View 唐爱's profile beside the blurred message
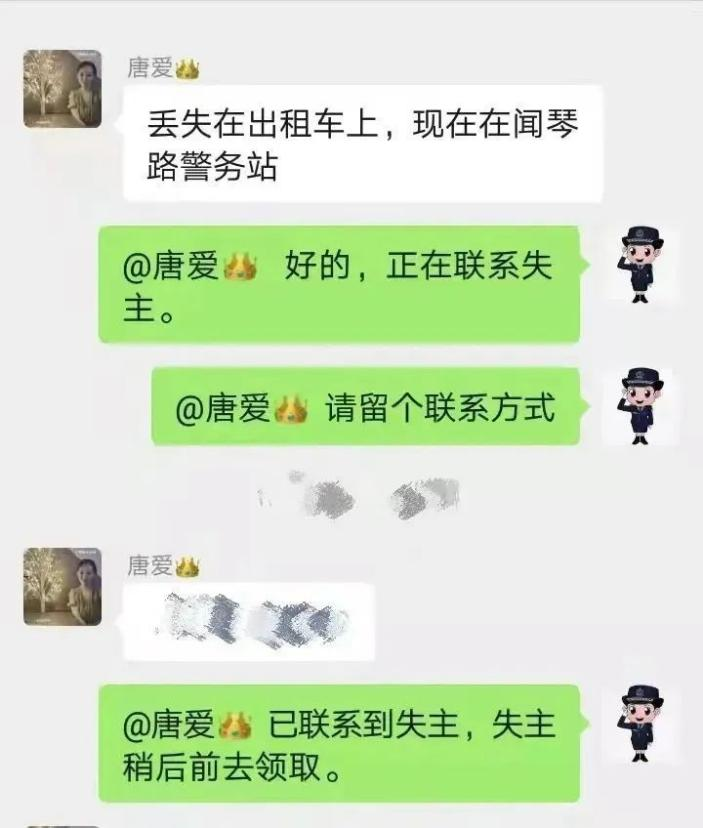703x828 pixels. point(62,587)
